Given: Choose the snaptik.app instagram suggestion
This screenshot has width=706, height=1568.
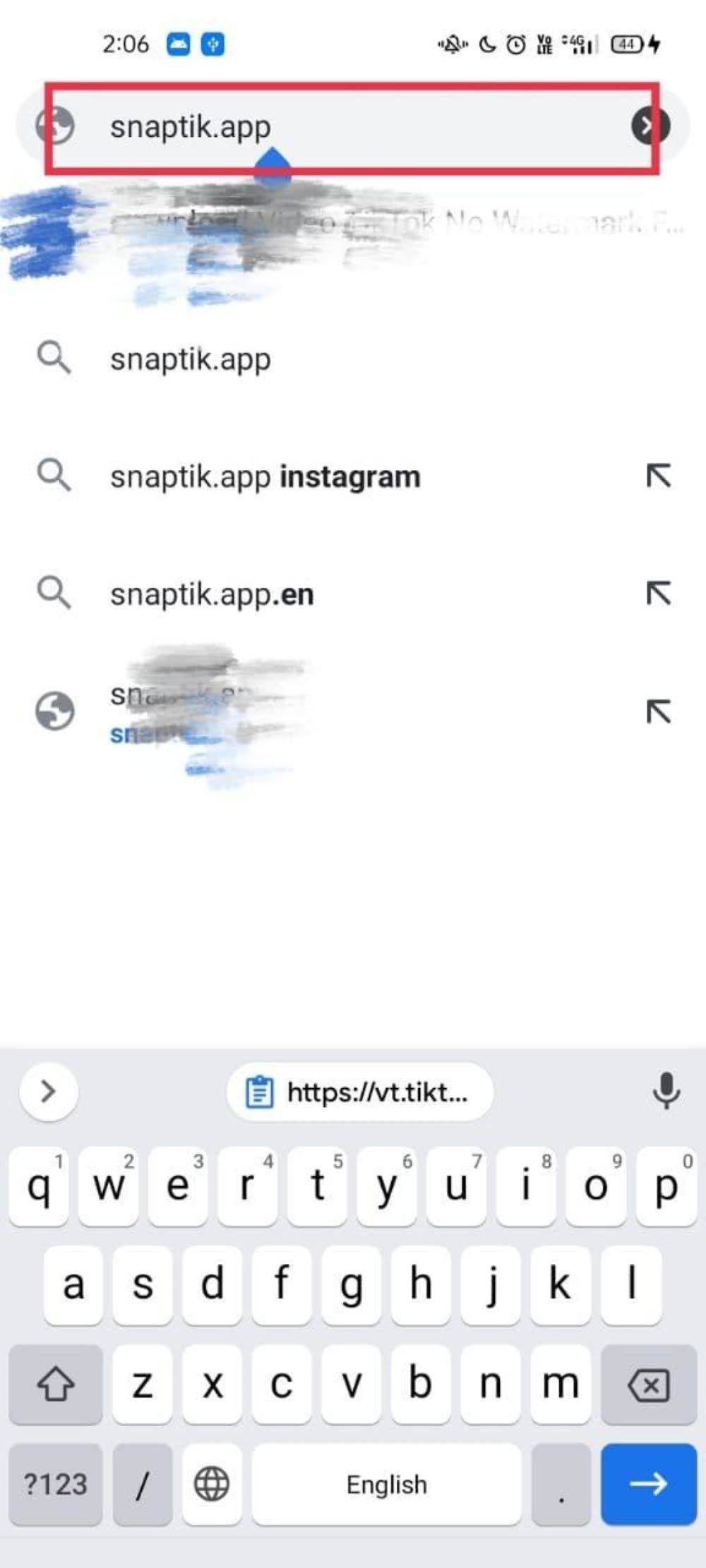Looking at the screenshot, I should [265, 476].
